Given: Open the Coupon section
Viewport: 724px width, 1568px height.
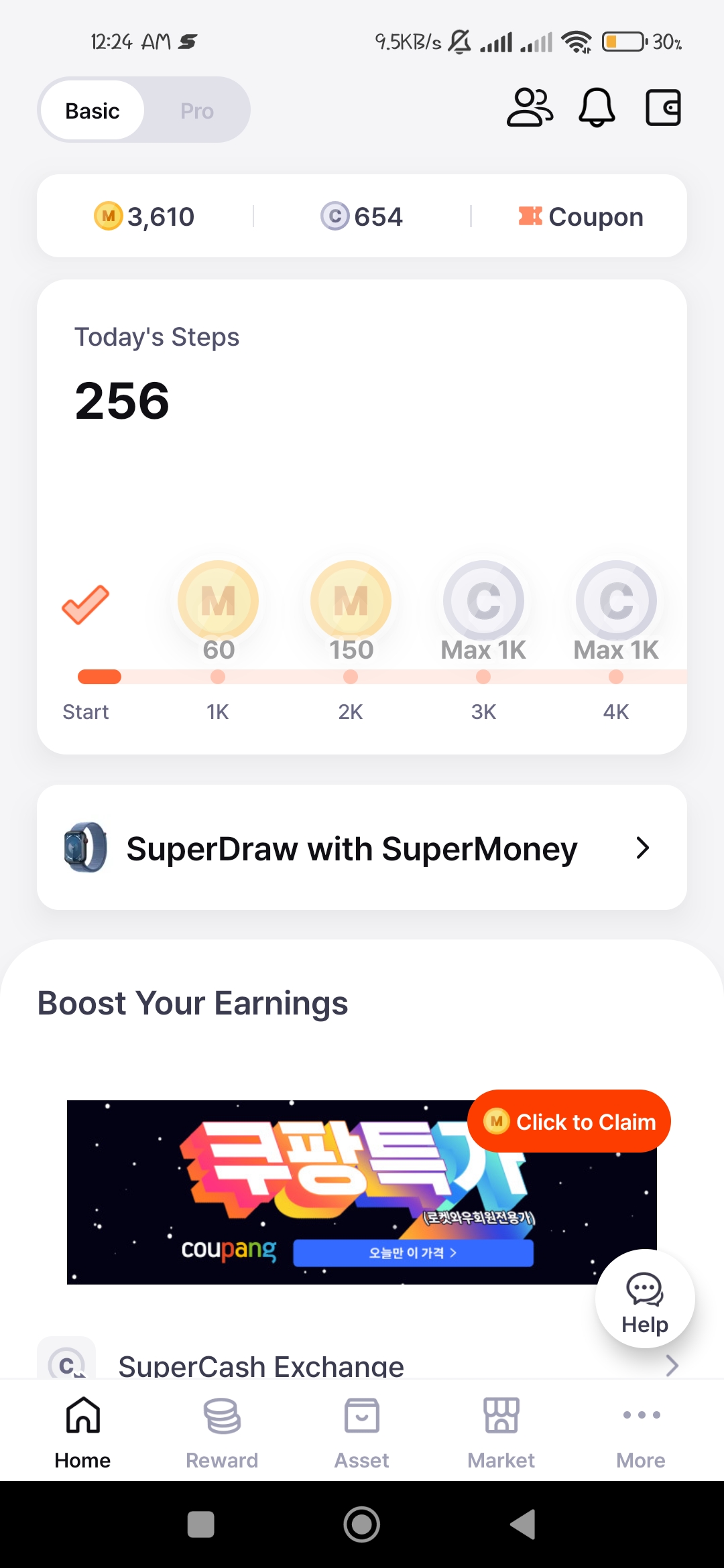Looking at the screenshot, I should pyautogui.click(x=581, y=216).
